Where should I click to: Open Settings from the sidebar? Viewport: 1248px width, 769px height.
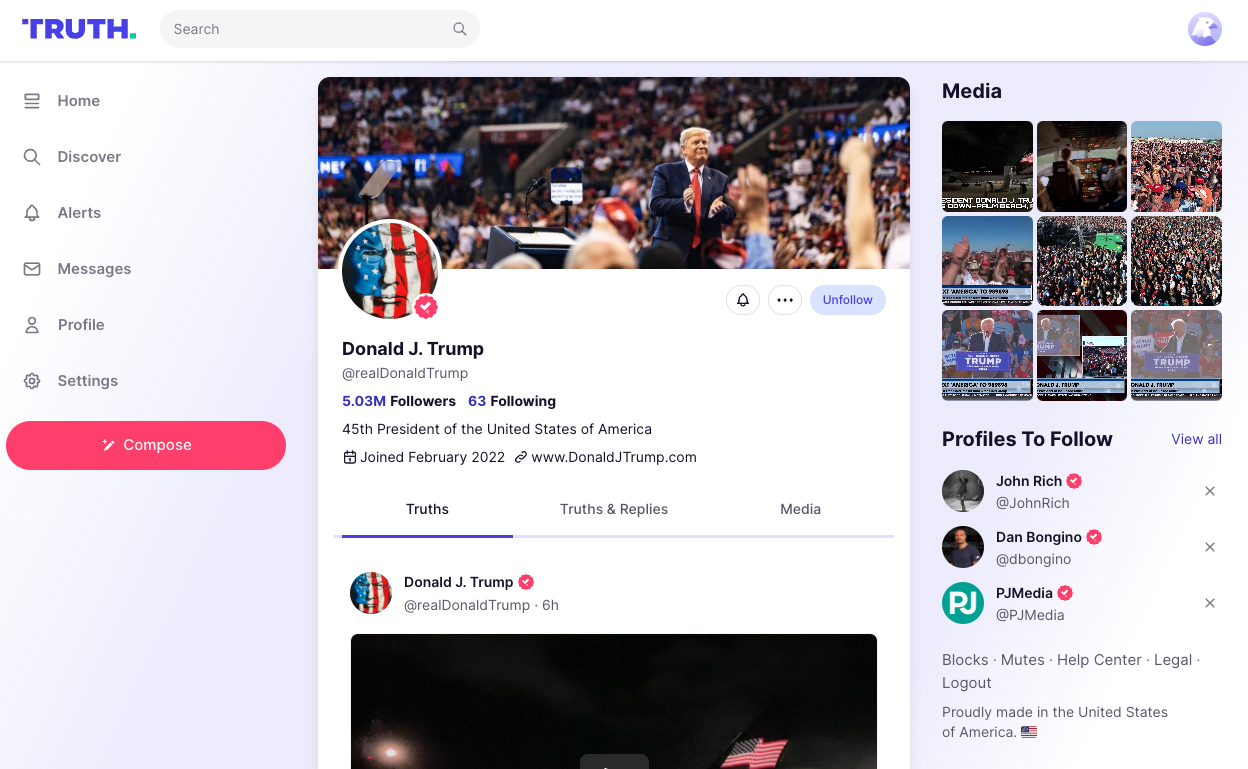click(87, 381)
